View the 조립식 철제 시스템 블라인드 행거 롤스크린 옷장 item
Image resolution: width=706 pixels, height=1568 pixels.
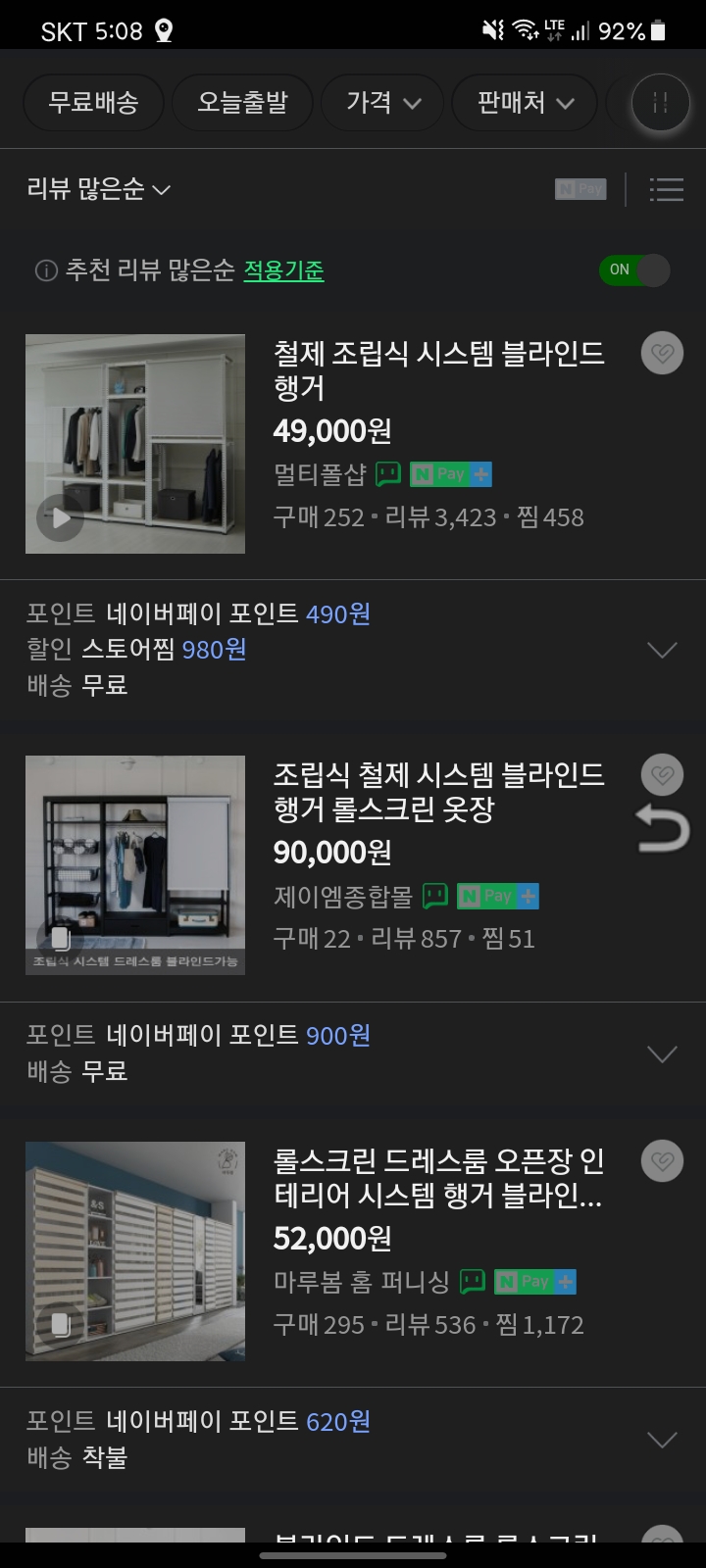coord(438,792)
